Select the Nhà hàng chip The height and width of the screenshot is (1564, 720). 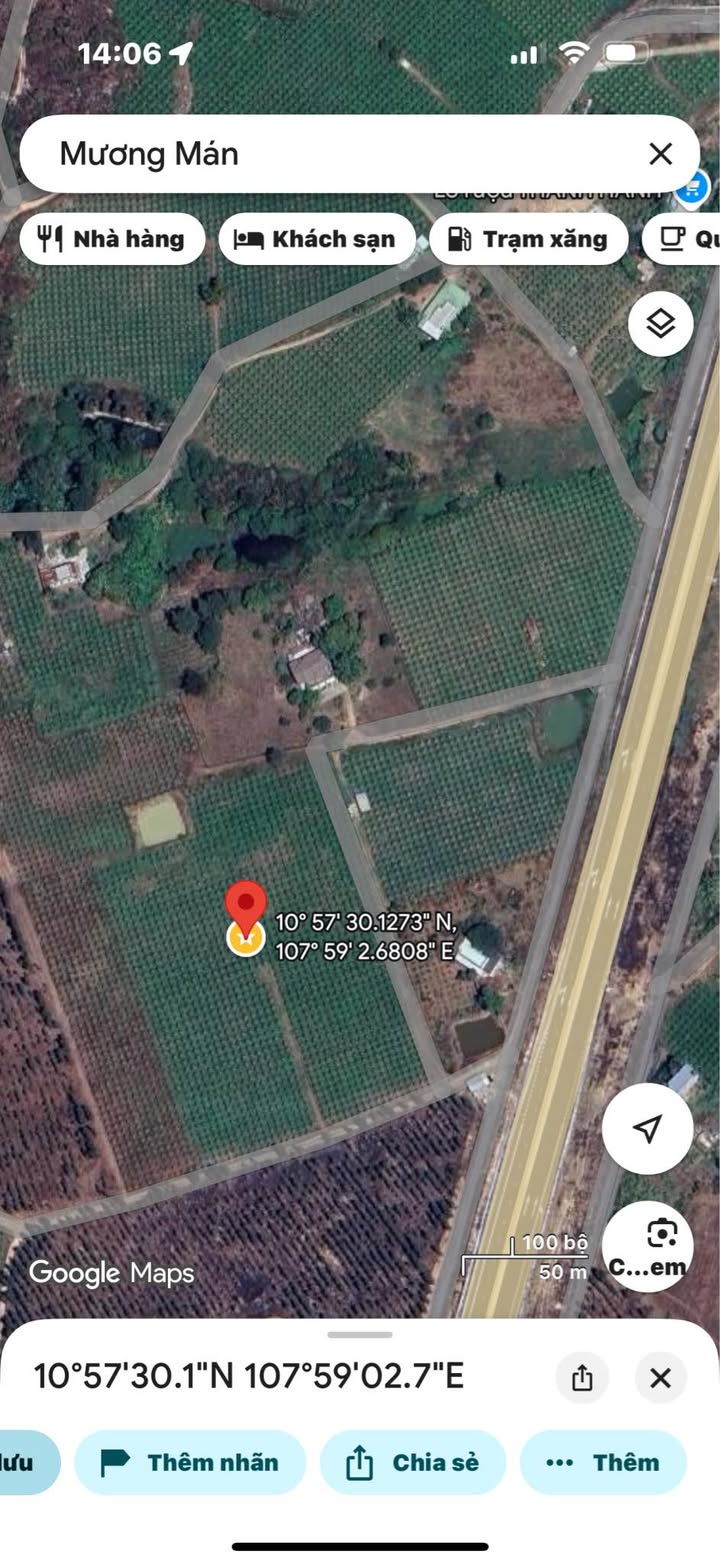112,239
